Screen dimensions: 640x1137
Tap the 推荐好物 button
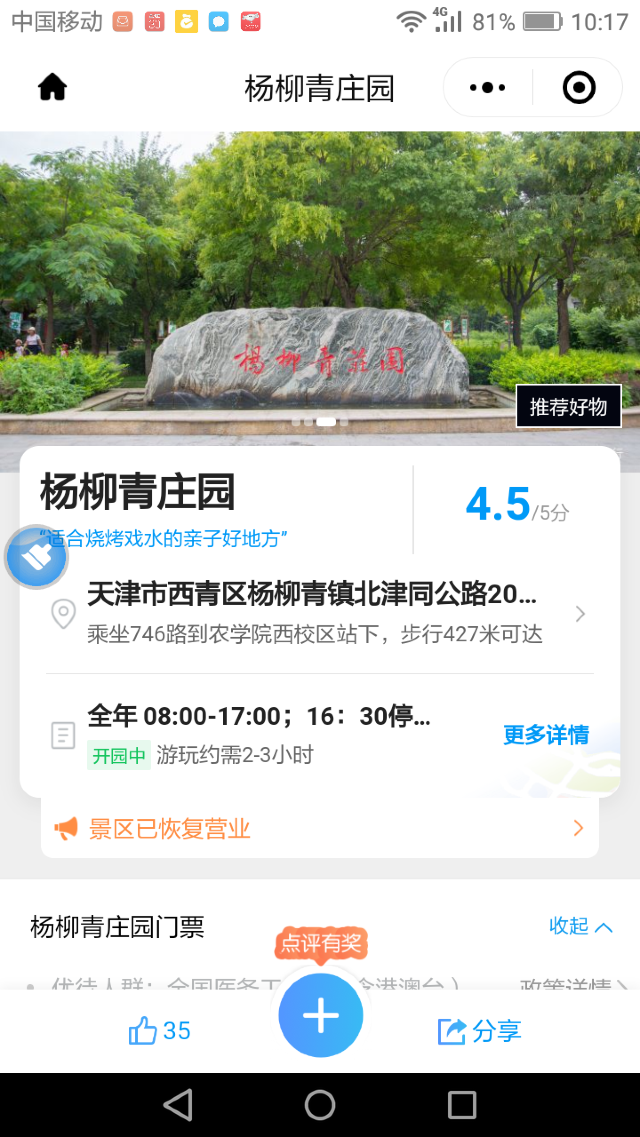568,407
